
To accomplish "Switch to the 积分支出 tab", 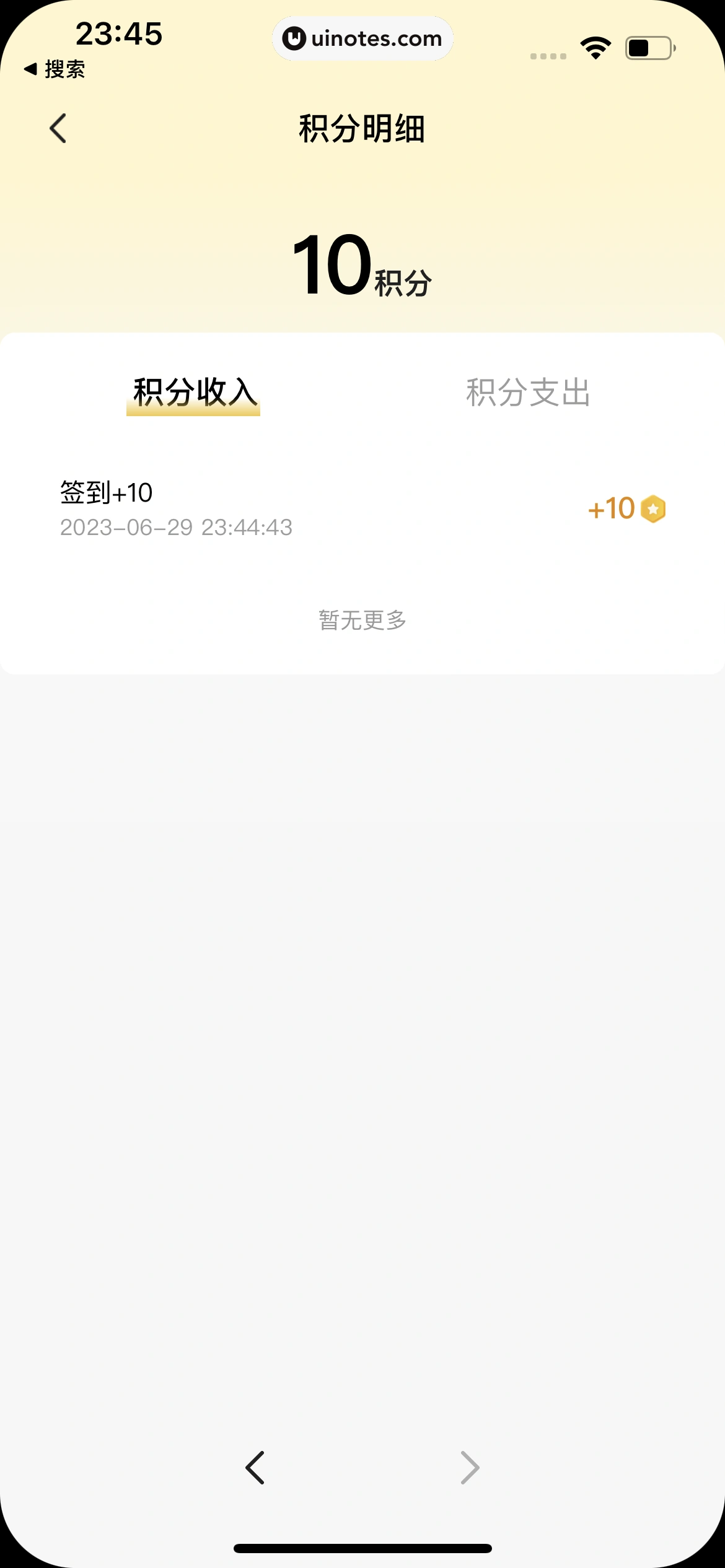I will tap(528, 393).
